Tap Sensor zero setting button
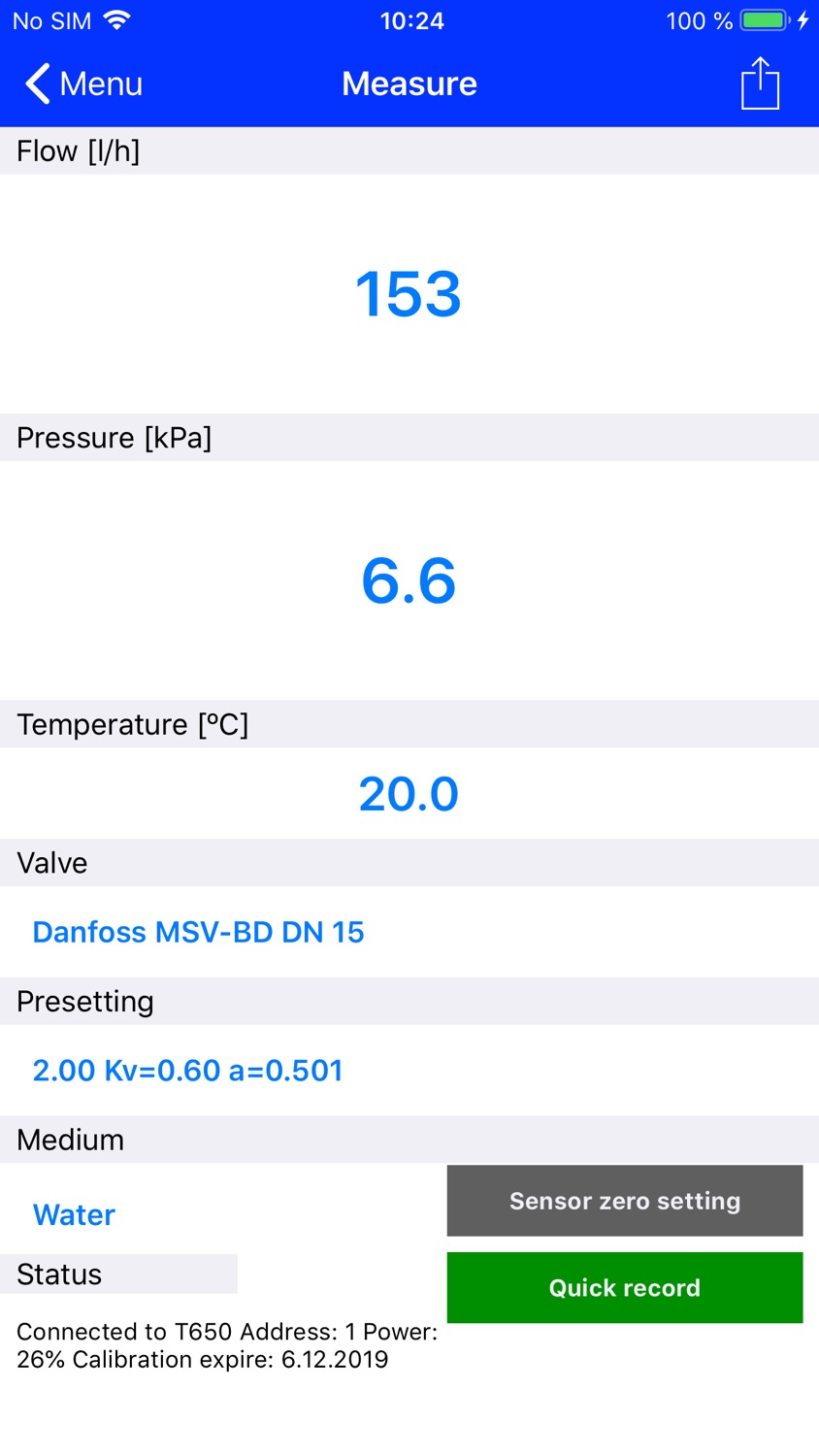The height and width of the screenshot is (1456, 819). (625, 1201)
